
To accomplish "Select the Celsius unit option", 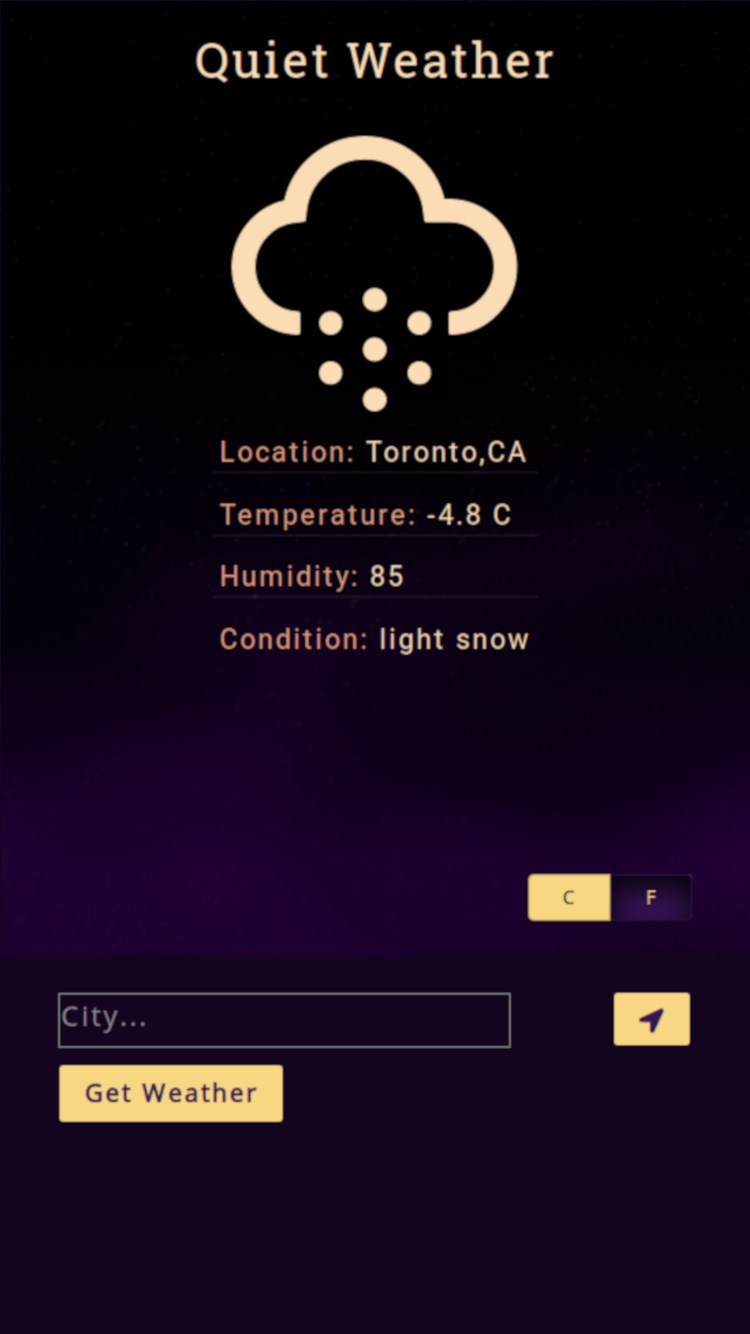I will coord(569,897).
